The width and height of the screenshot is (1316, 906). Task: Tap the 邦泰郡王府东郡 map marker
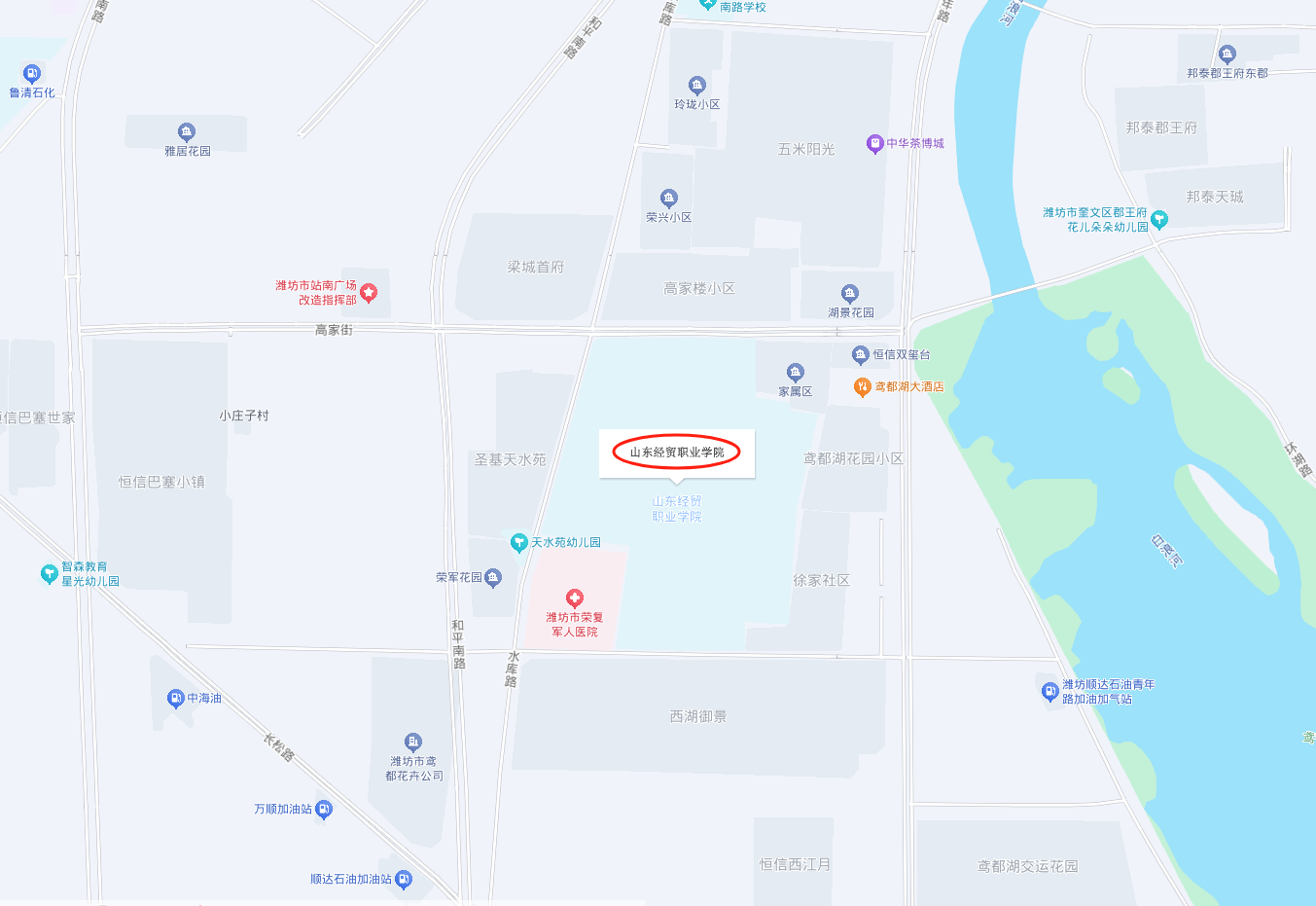point(1227,54)
